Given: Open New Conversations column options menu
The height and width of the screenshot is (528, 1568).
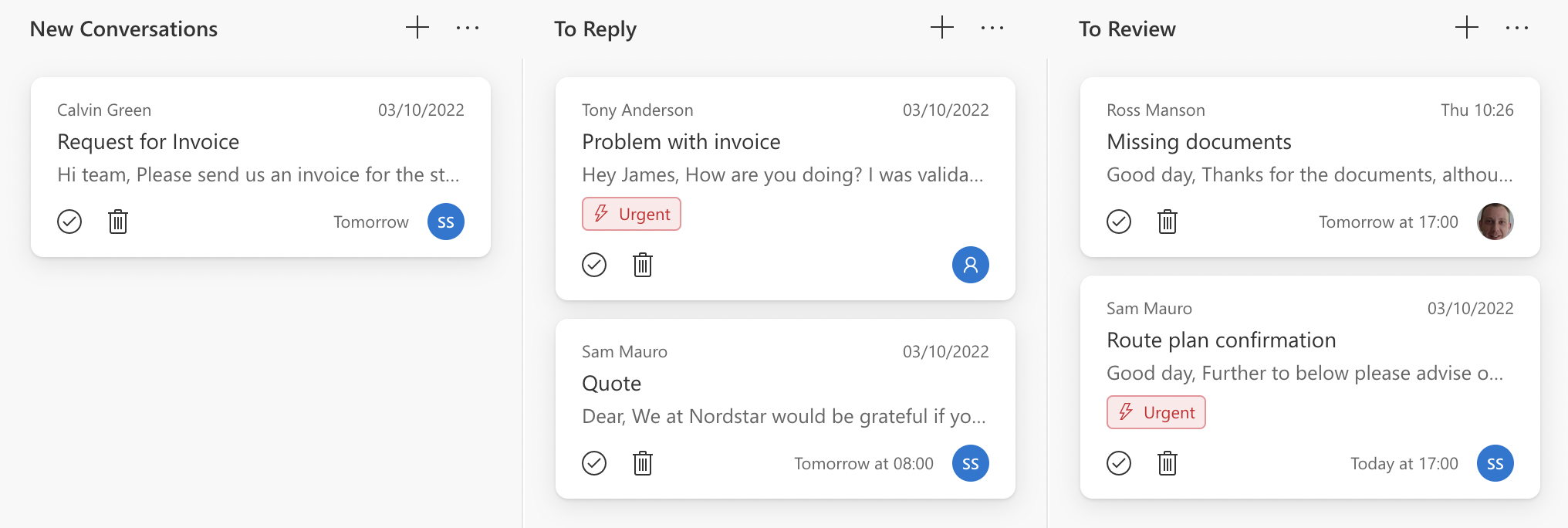Looking at the screenshot, I should pyautogui.click(x=468, y=28).
